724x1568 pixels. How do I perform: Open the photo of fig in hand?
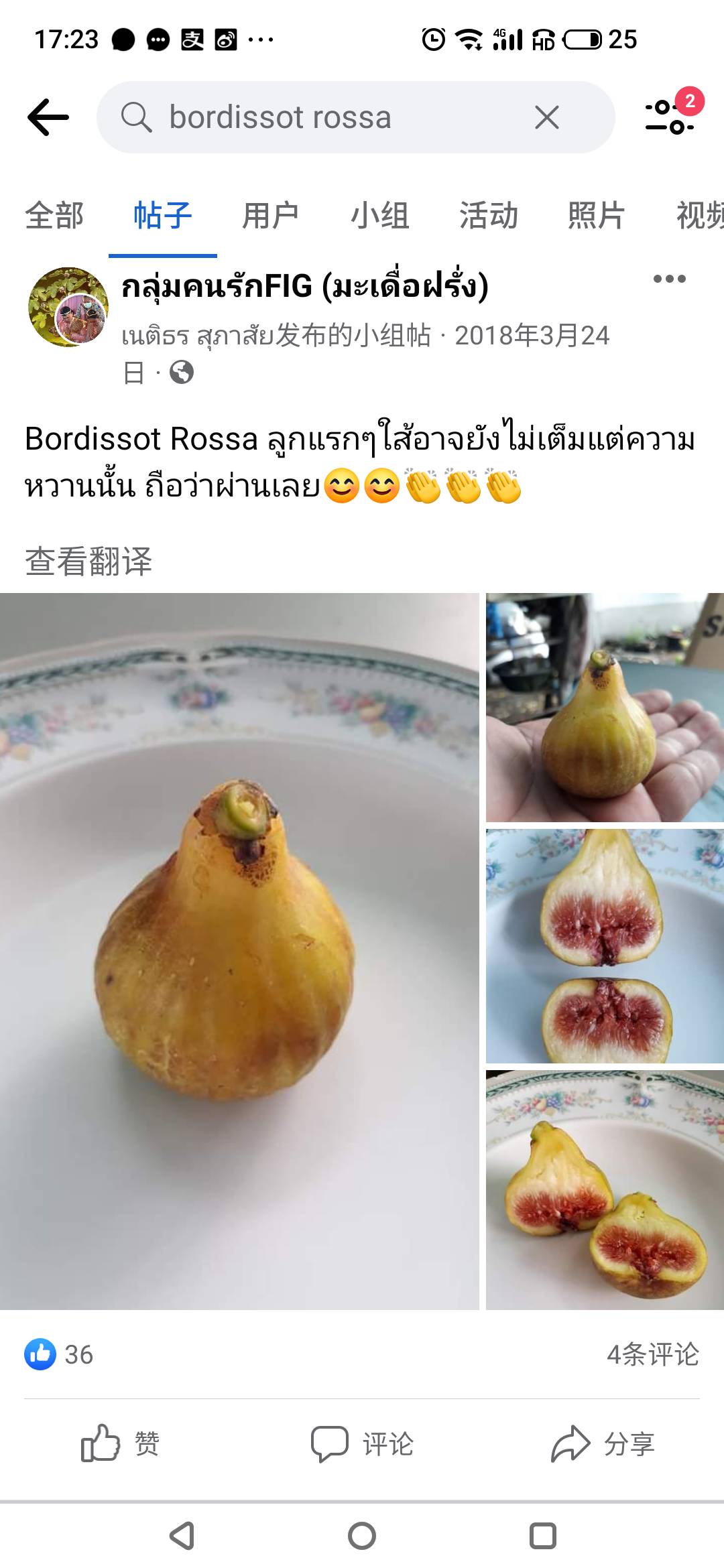point(605,708)
